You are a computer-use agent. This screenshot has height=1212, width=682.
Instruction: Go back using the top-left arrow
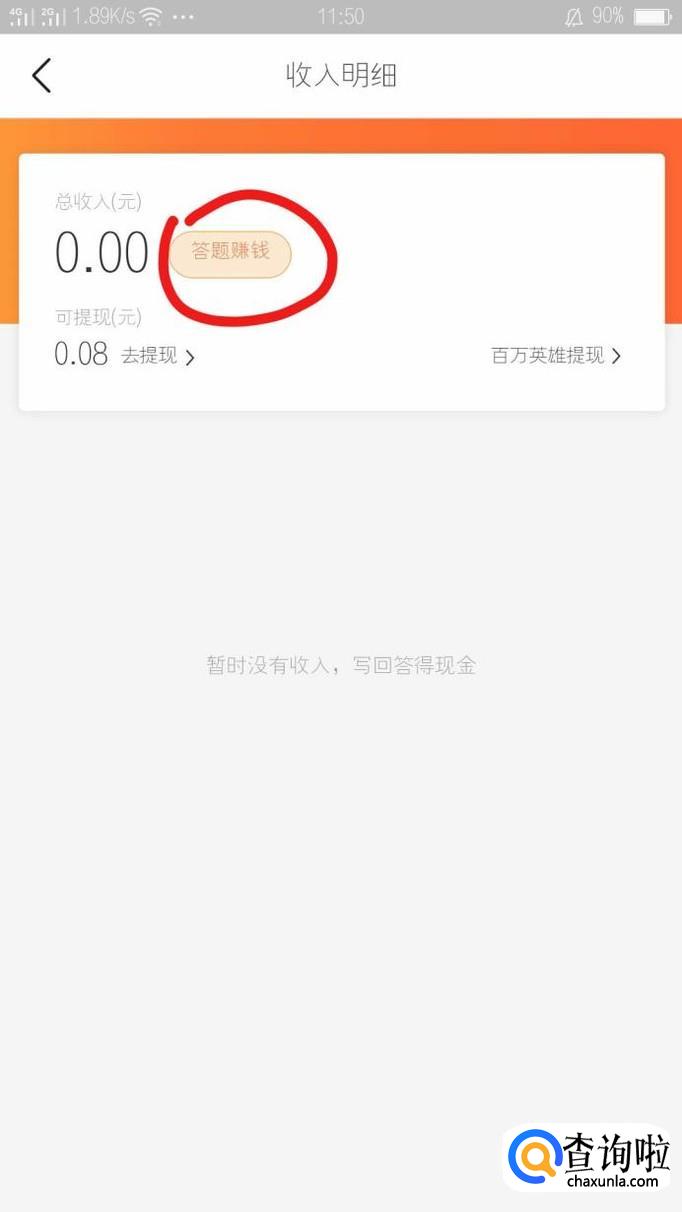coord(41,76)
